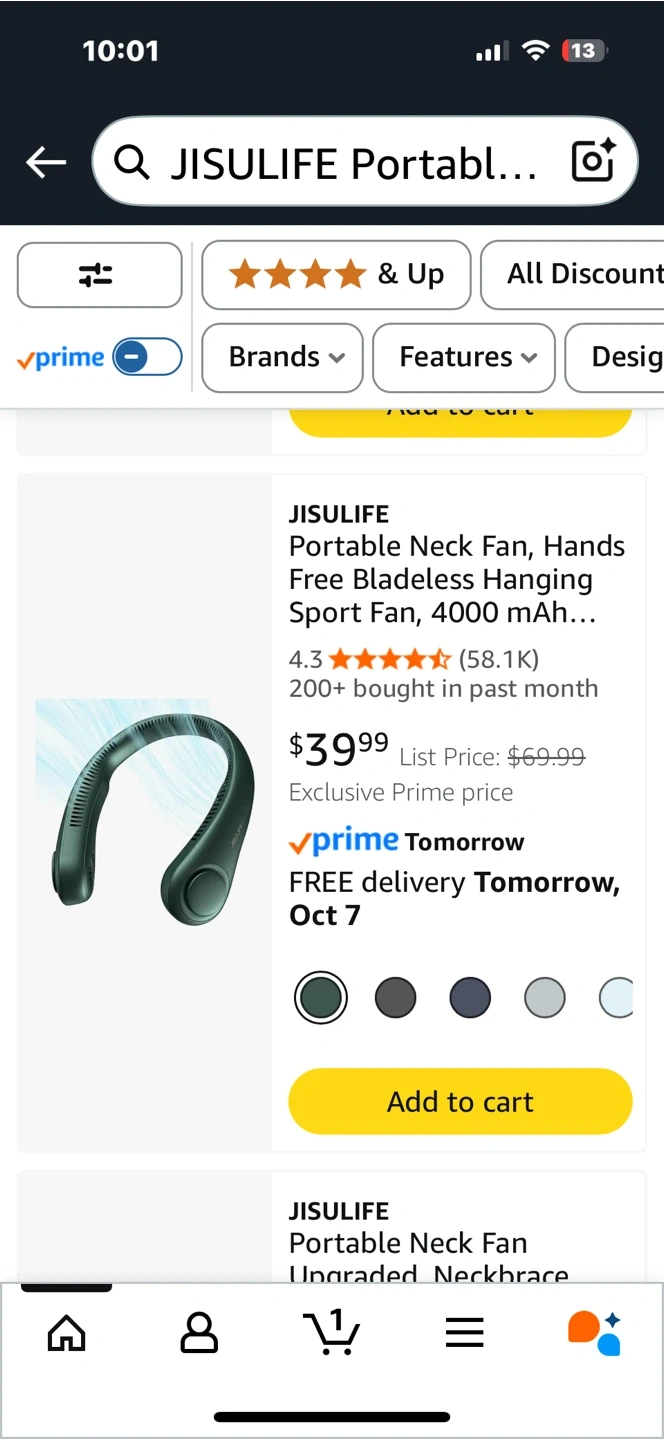The image size is (664, 1440).
Task: Expand the Brands dropdown
Action: click(282, 357)
